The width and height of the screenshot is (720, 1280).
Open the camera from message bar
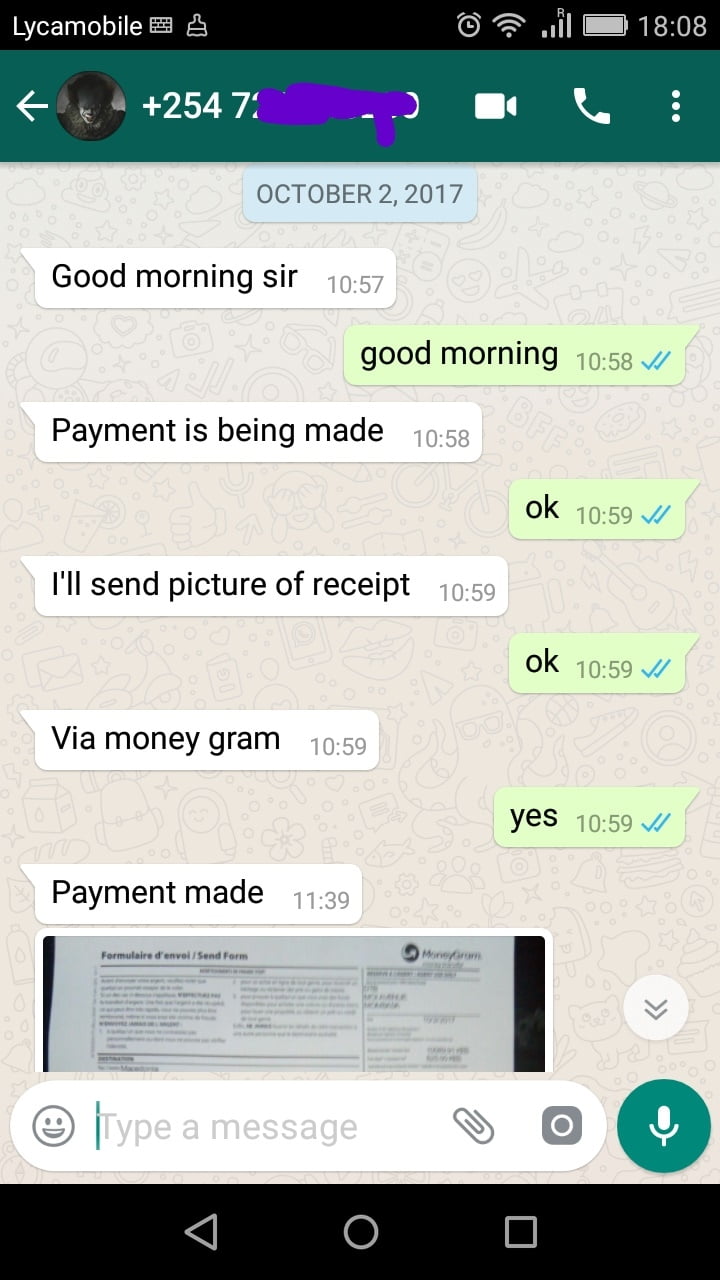click(561, 1127)
